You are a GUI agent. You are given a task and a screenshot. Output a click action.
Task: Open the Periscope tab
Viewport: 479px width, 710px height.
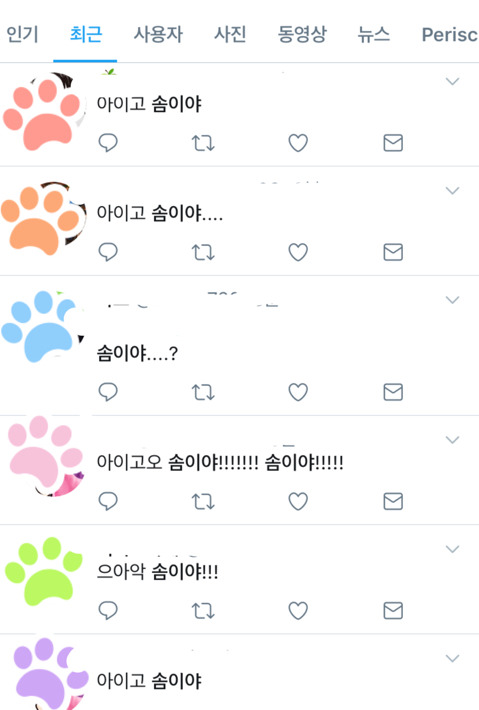click(450, 35)
